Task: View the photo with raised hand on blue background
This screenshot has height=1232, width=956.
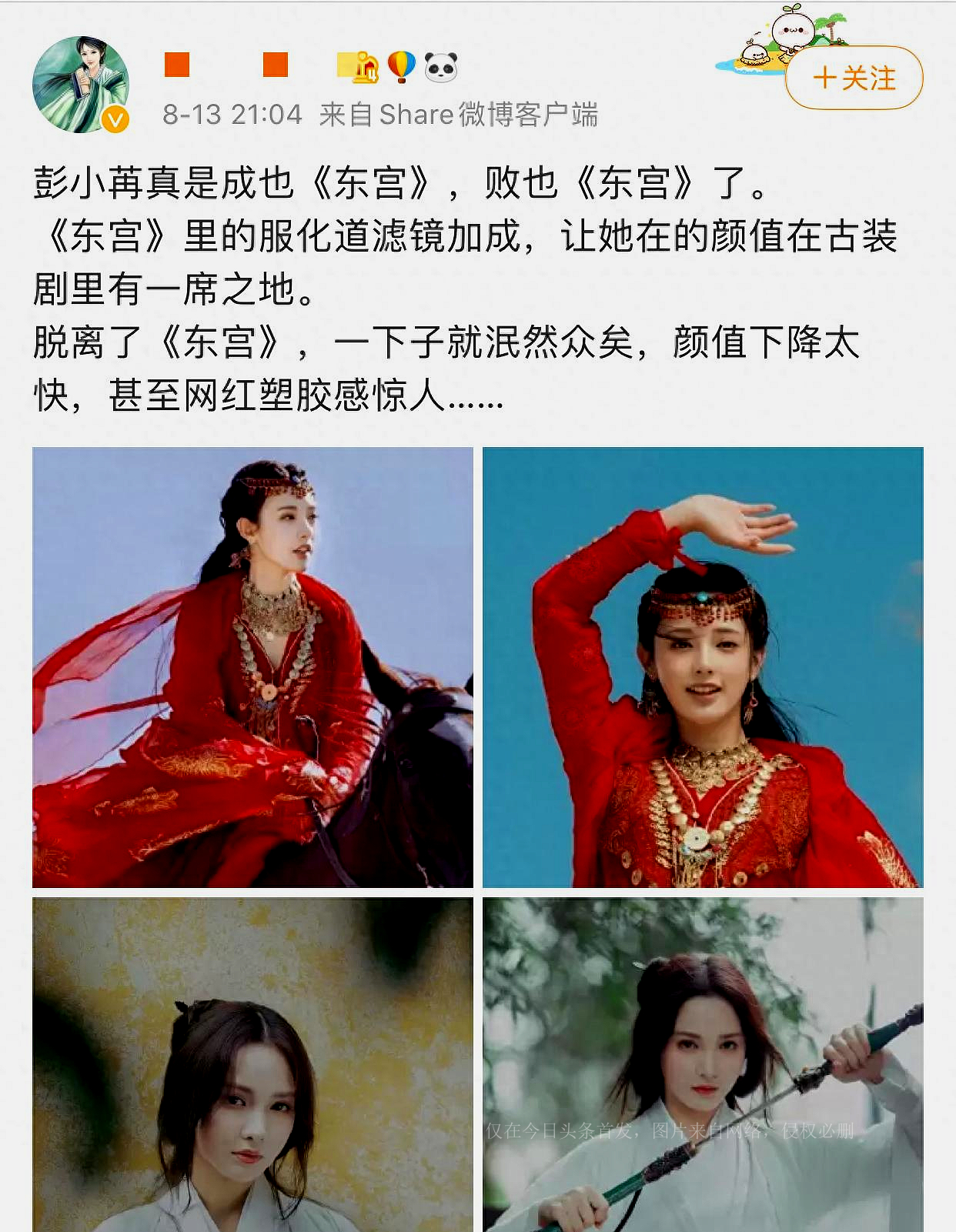Action: [703, 667]
